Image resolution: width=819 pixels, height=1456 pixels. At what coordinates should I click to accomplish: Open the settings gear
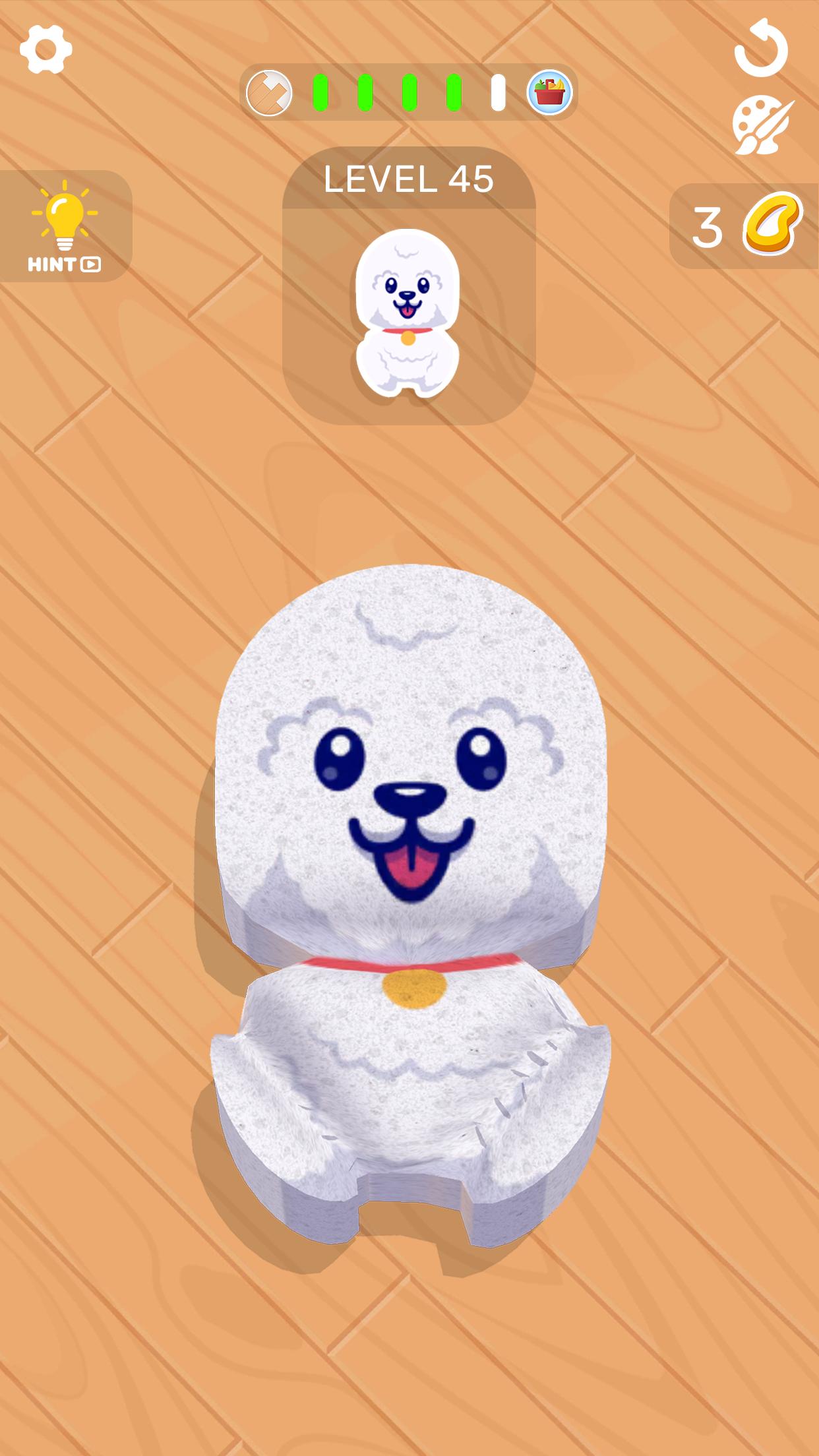(x=45, y=49)
